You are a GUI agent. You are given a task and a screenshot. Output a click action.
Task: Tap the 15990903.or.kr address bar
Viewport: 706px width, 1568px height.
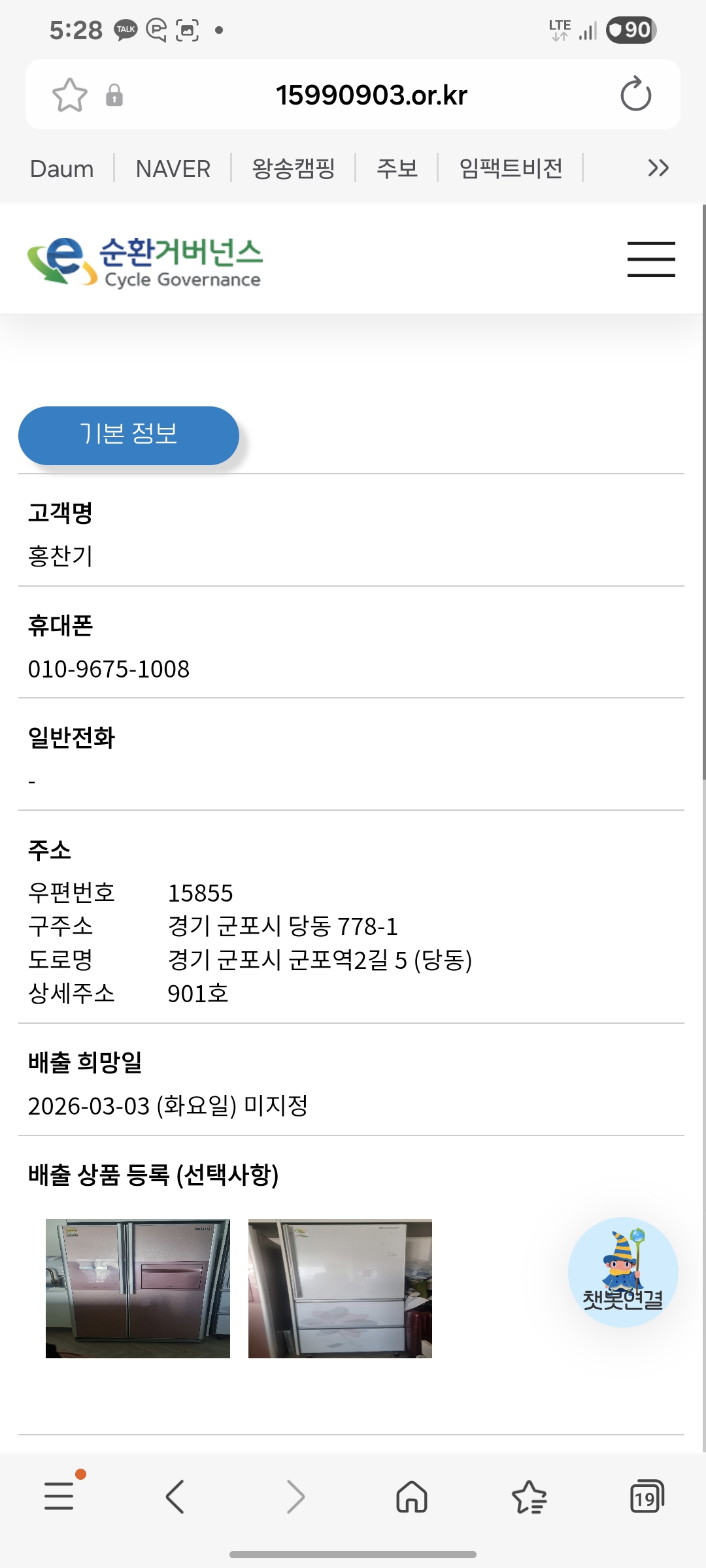coord(371,95)
